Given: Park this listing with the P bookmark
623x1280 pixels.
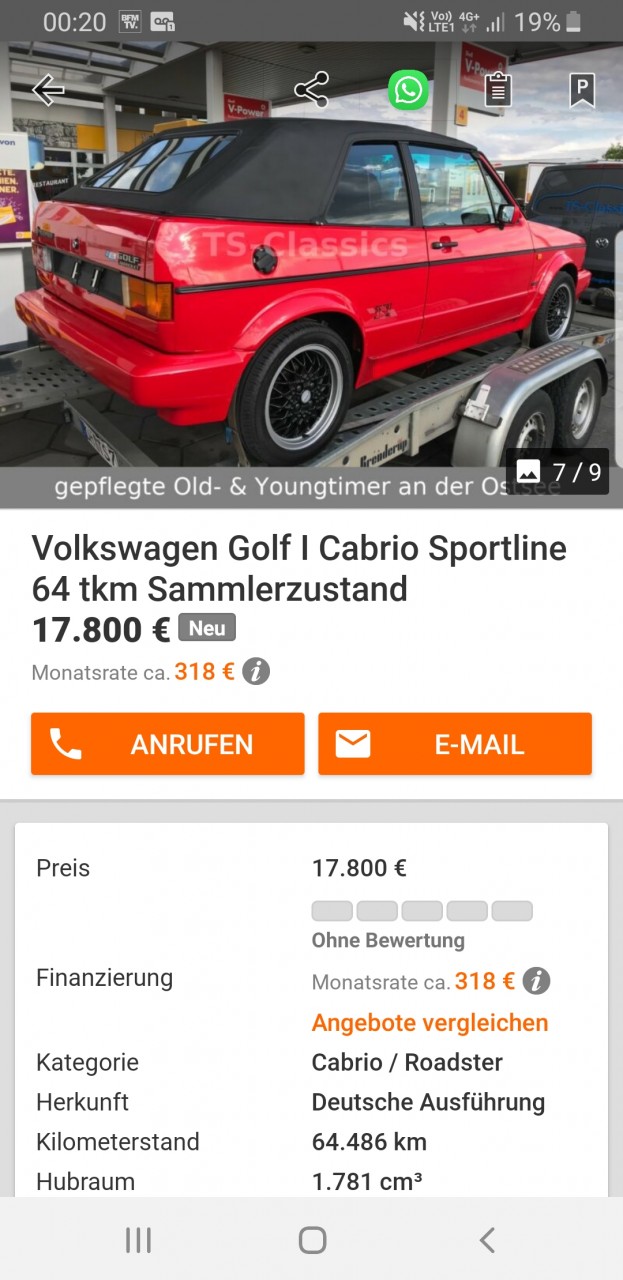Looking at the screenshot, I should pyautogui.click(x=582, y=90).
